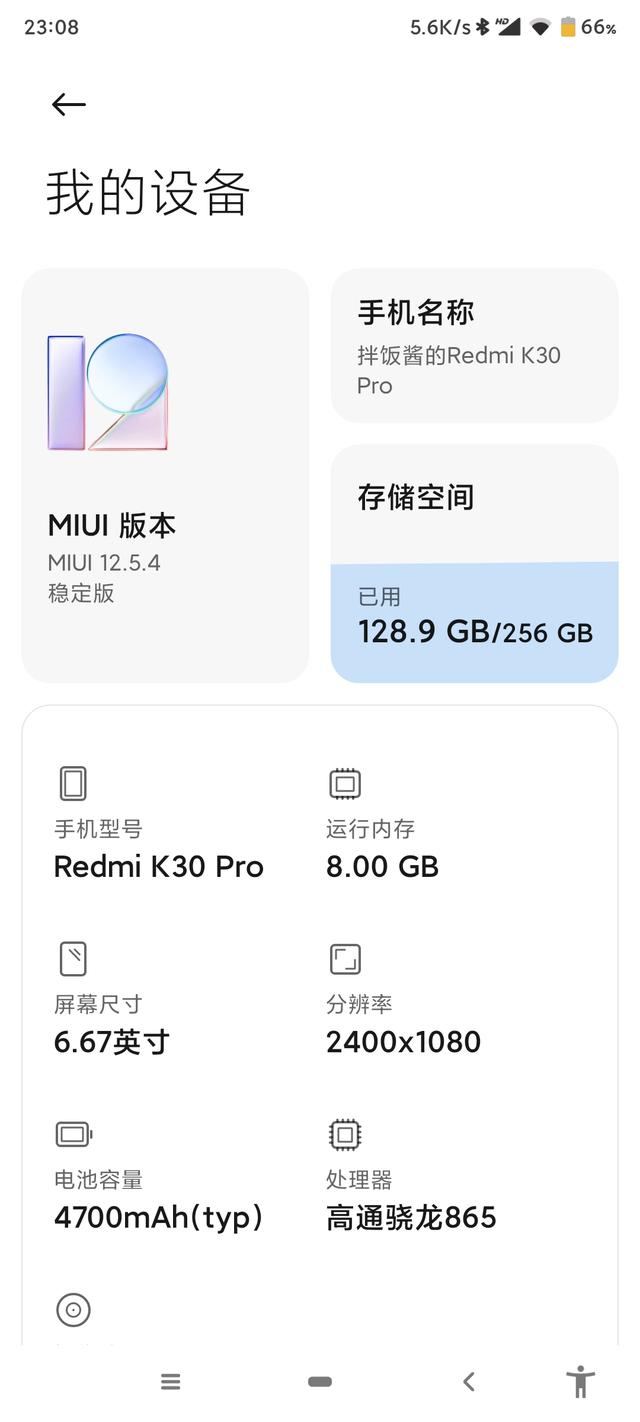
Task: Tap the system navigation back button
Action: click(x=469, y=1382)
